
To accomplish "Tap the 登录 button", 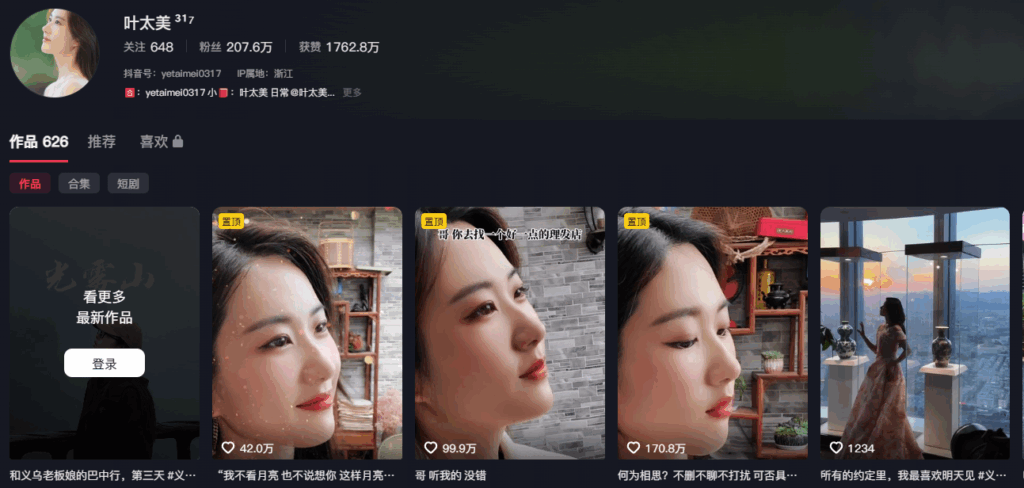I will click(x=104, y=363).
